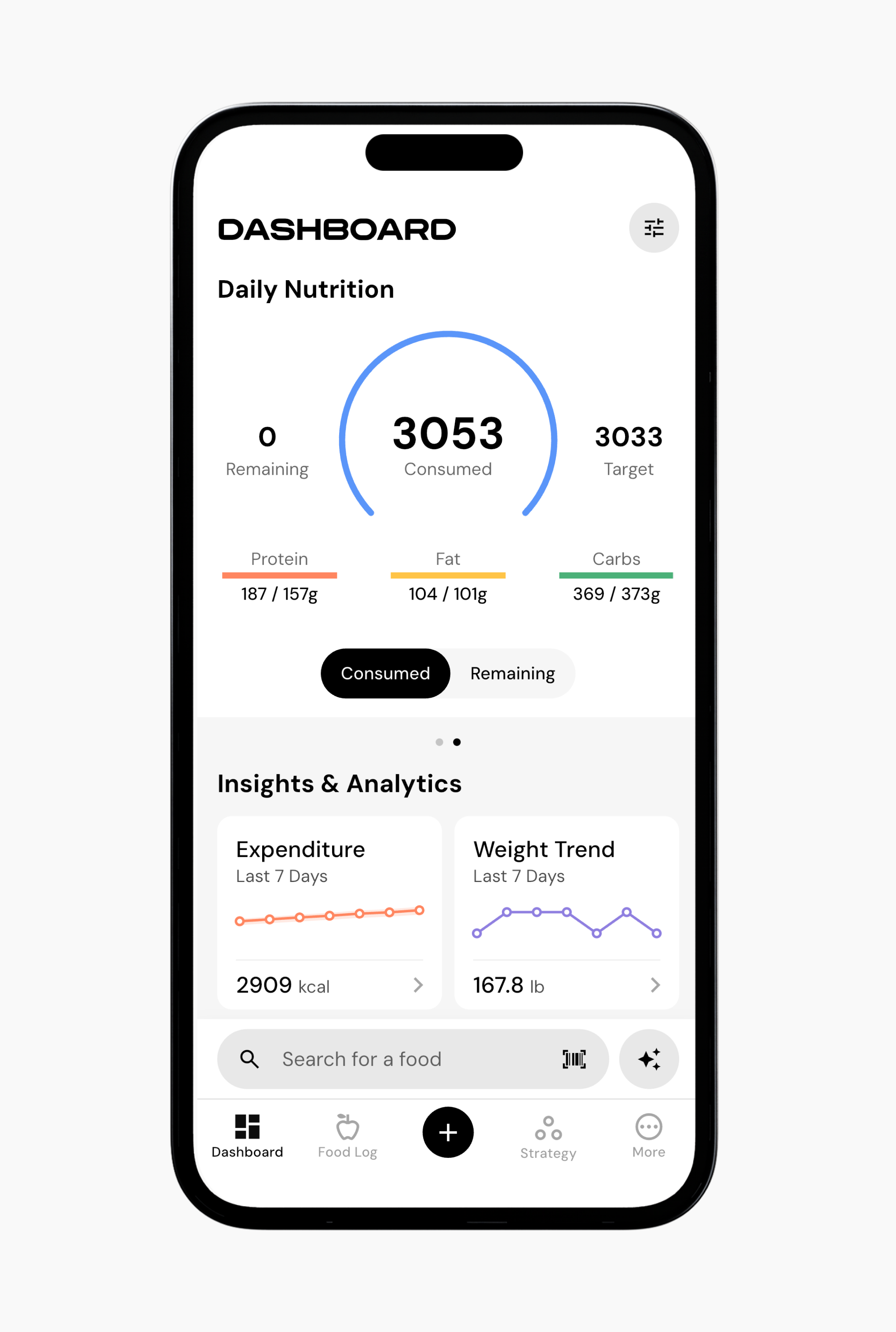This screenshot has width=896, height=1332.
Task: Open the AI sparkle button
Action: coord(649,1059)
